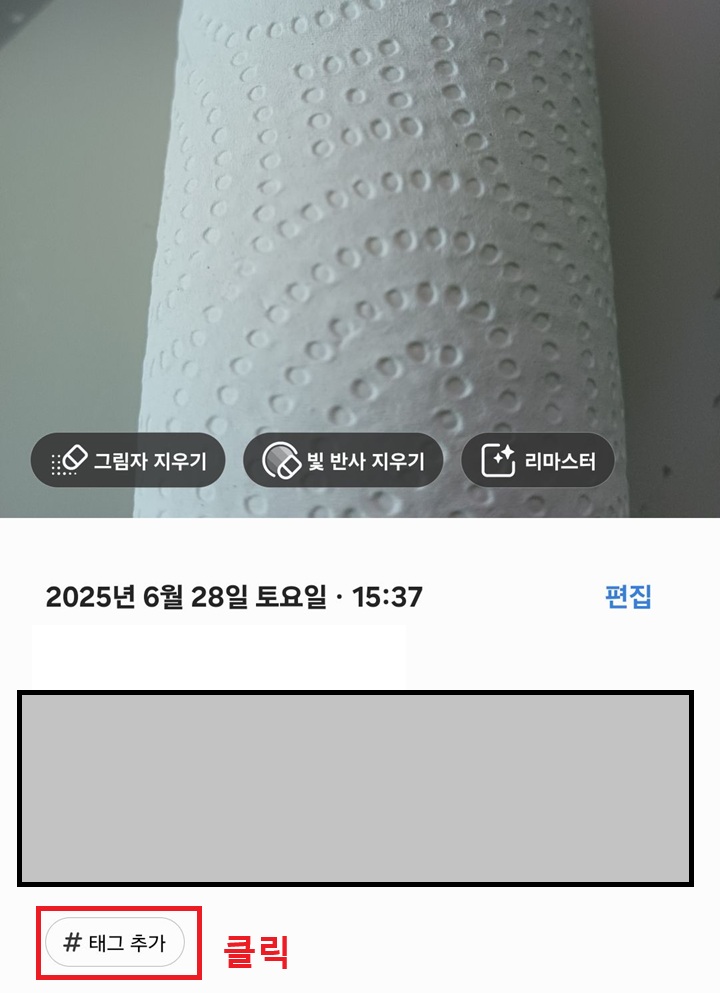Click the lens eraser icon on 빛 반사 지우기
Viewport: 720px width, 993px height.
point(283,460)
